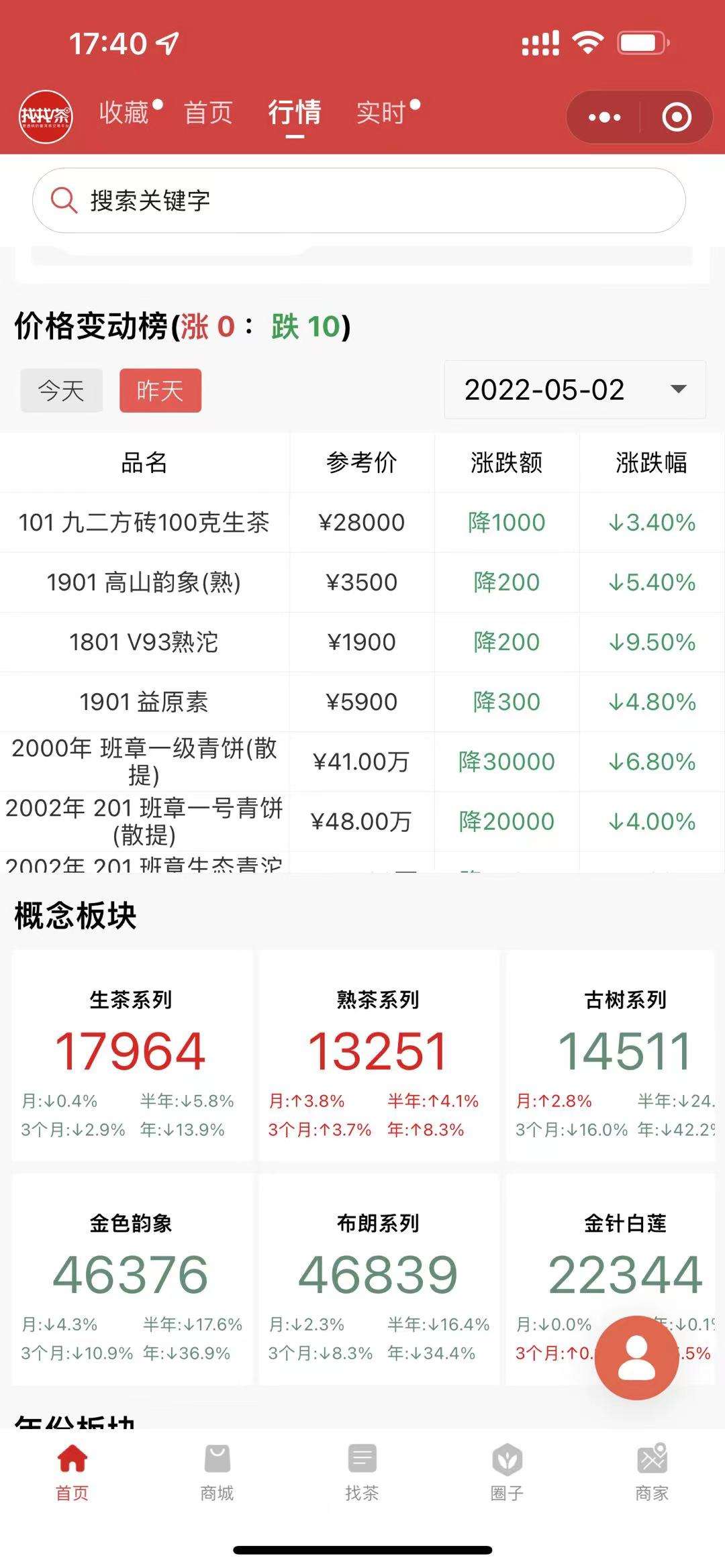This screenshot has width=725, height=1568.
Task: Go to the 找茶 bottom tab
Action: [x=362, y=1474]
